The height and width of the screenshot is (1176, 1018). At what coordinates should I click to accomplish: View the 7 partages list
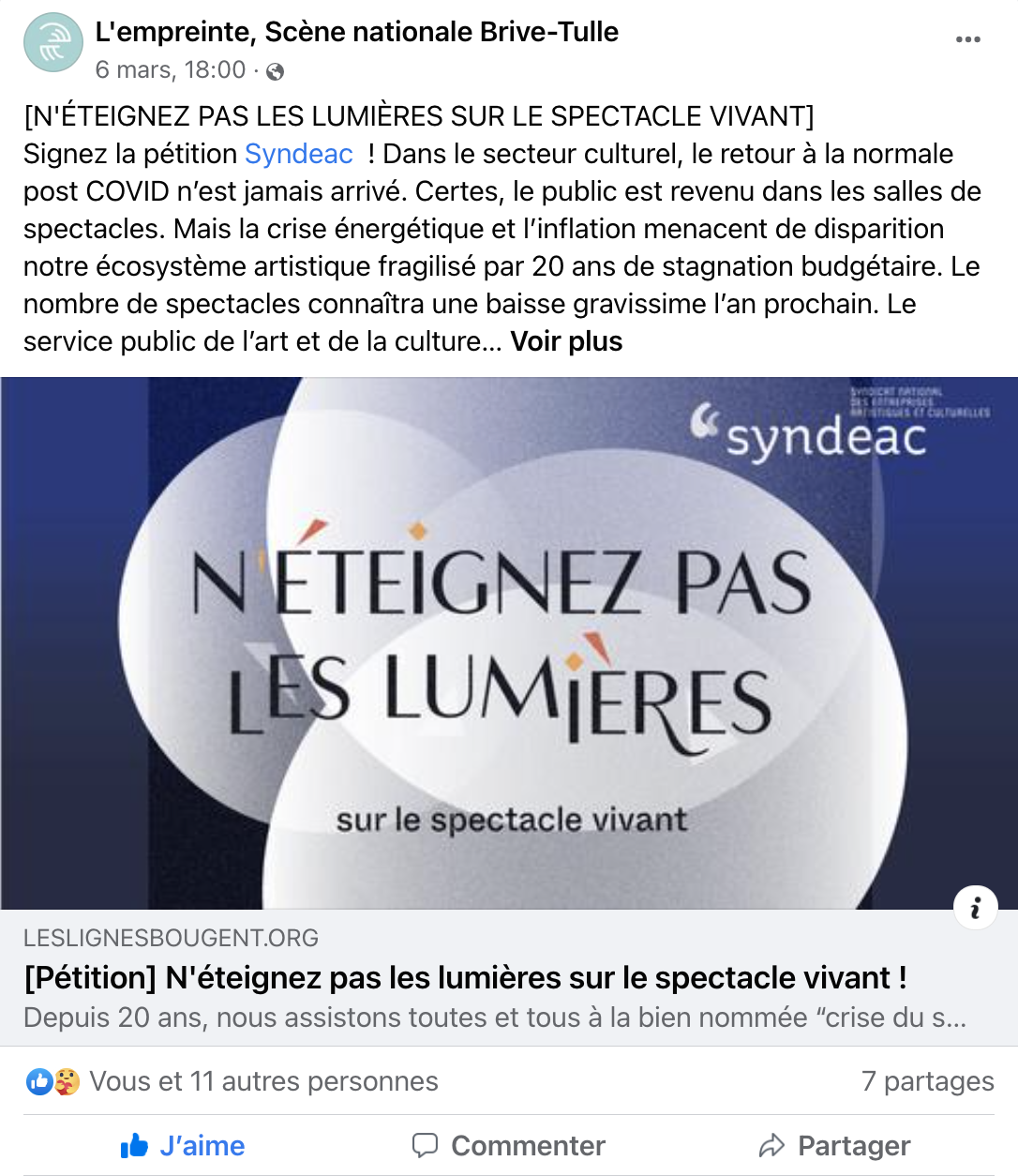[927, 1081]
